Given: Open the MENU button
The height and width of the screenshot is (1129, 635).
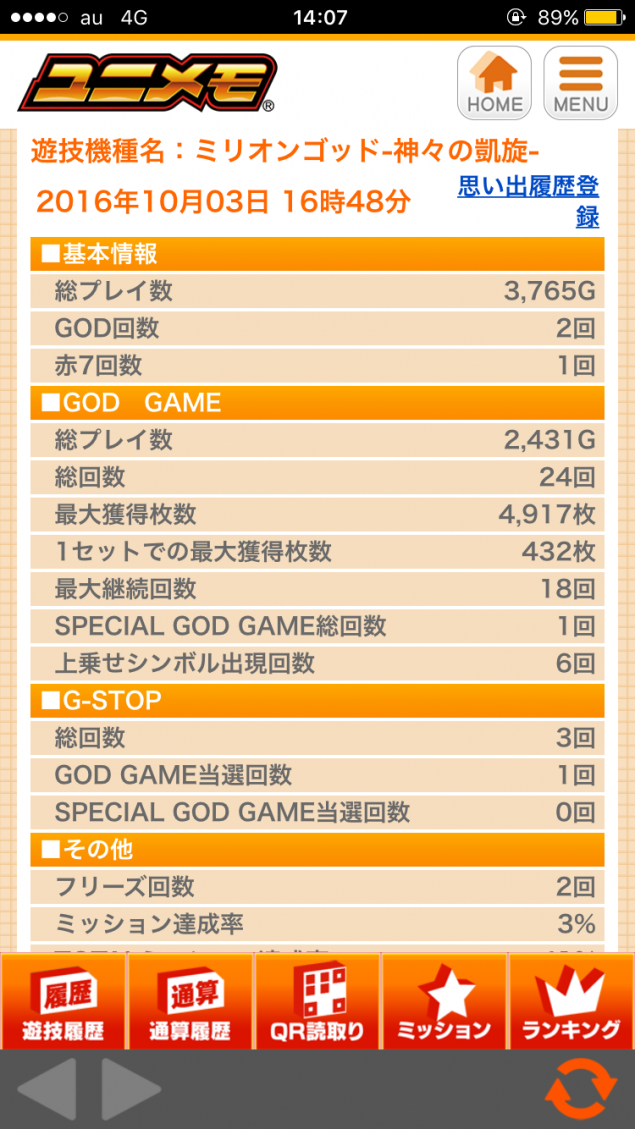Looking at the screenshot, I should pyautogui.click(x=580, y=84).
